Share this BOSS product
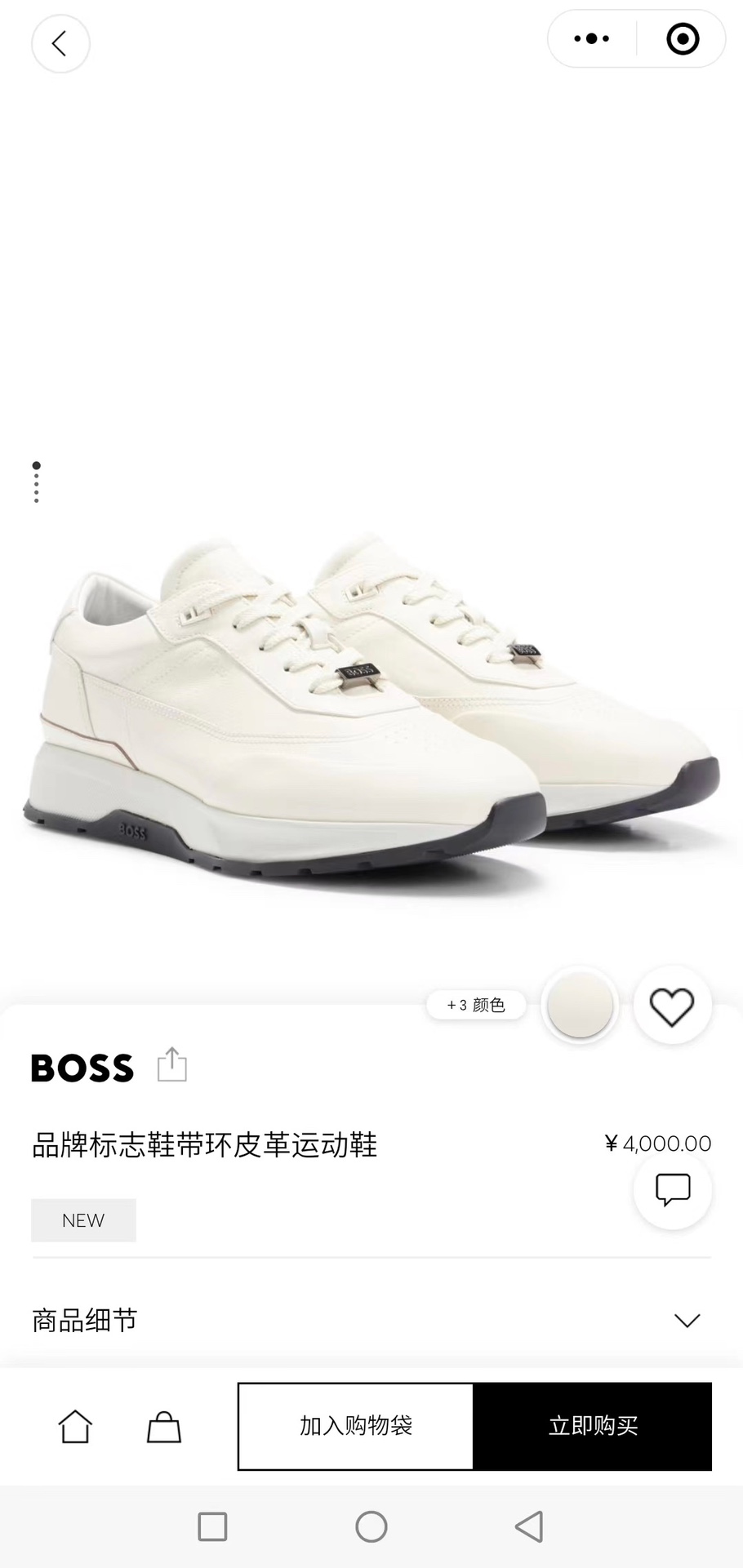Image resolution: width=743 pixels, height=1568 pixels. [x=172, y=1064]
